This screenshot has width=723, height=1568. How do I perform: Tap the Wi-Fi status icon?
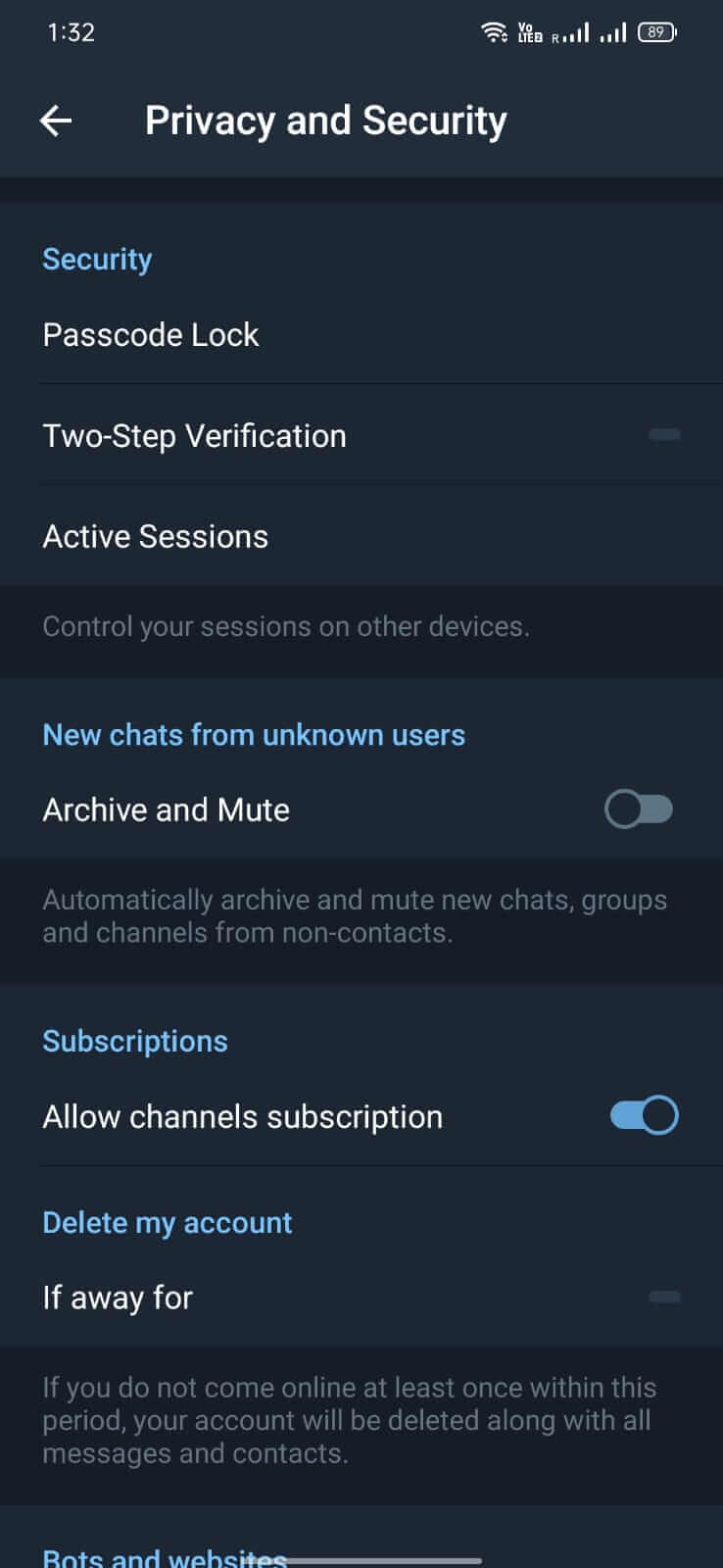coord(495,30)
